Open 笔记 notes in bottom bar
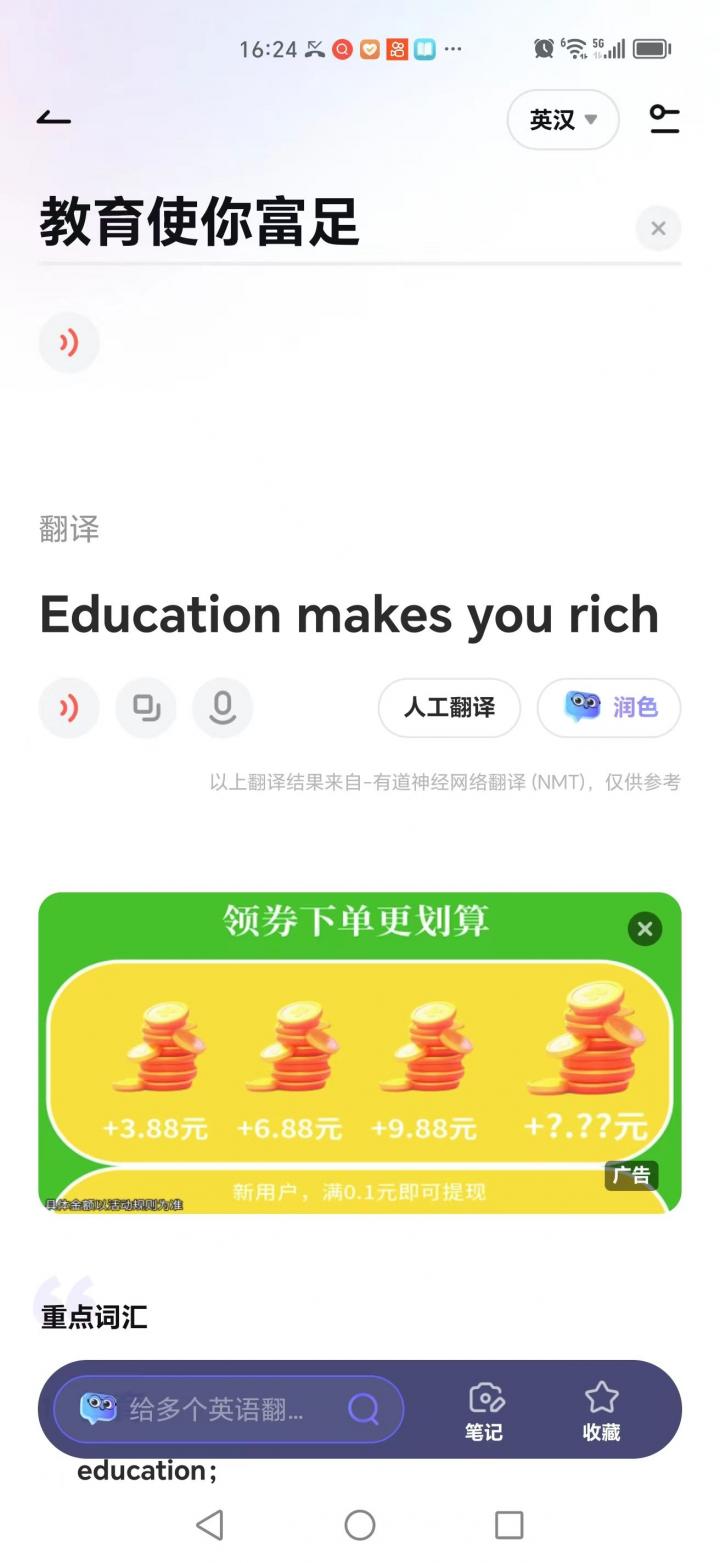The image size is (720, 1563). (x=484, y=1410)
